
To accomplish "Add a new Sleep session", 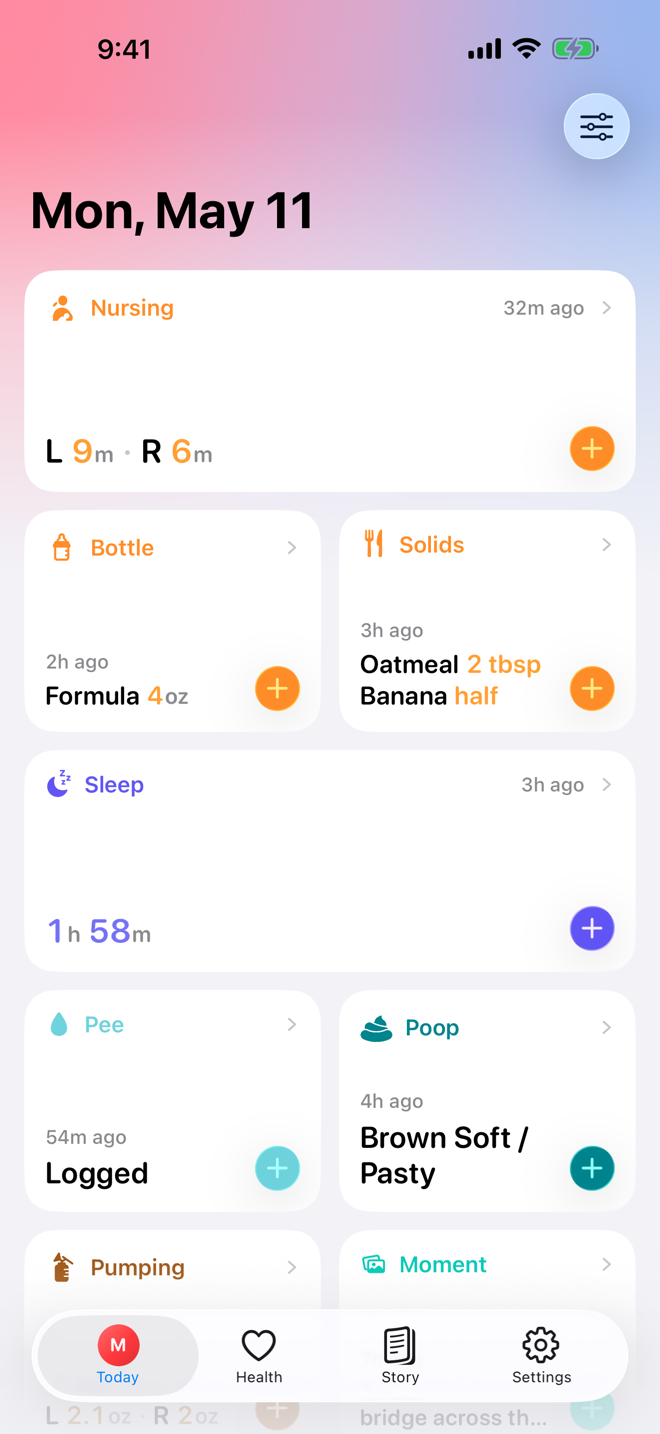I will click(x=592, y=929).
